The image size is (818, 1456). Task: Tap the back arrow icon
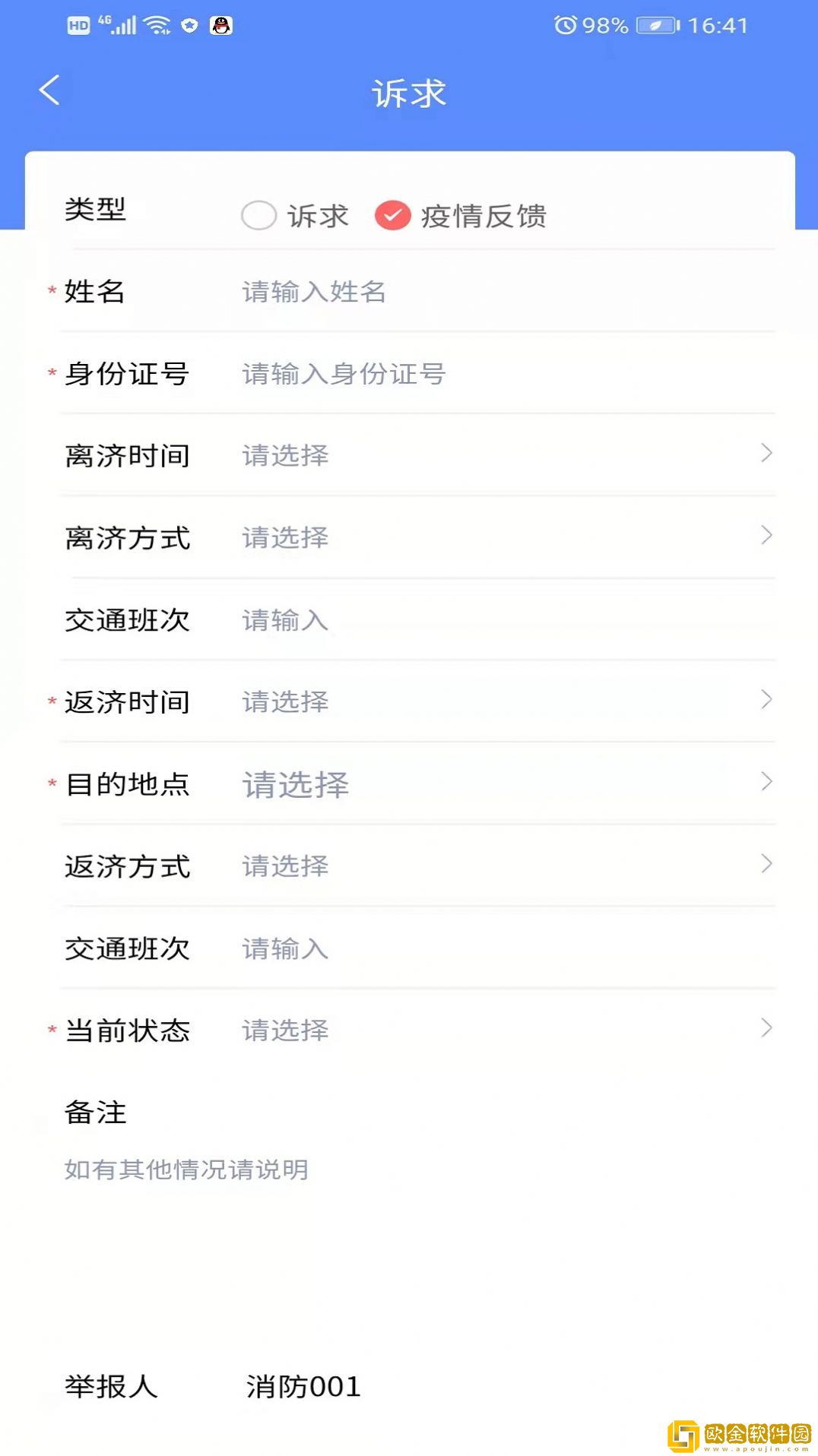coord(49,90)
